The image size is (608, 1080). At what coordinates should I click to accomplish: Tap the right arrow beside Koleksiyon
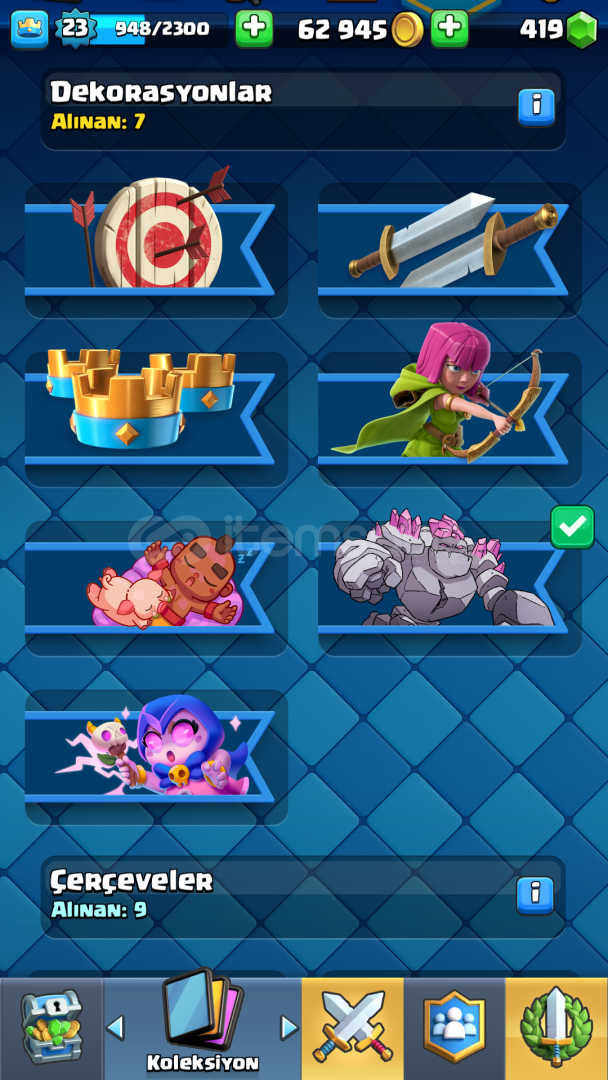[290, 1028]
